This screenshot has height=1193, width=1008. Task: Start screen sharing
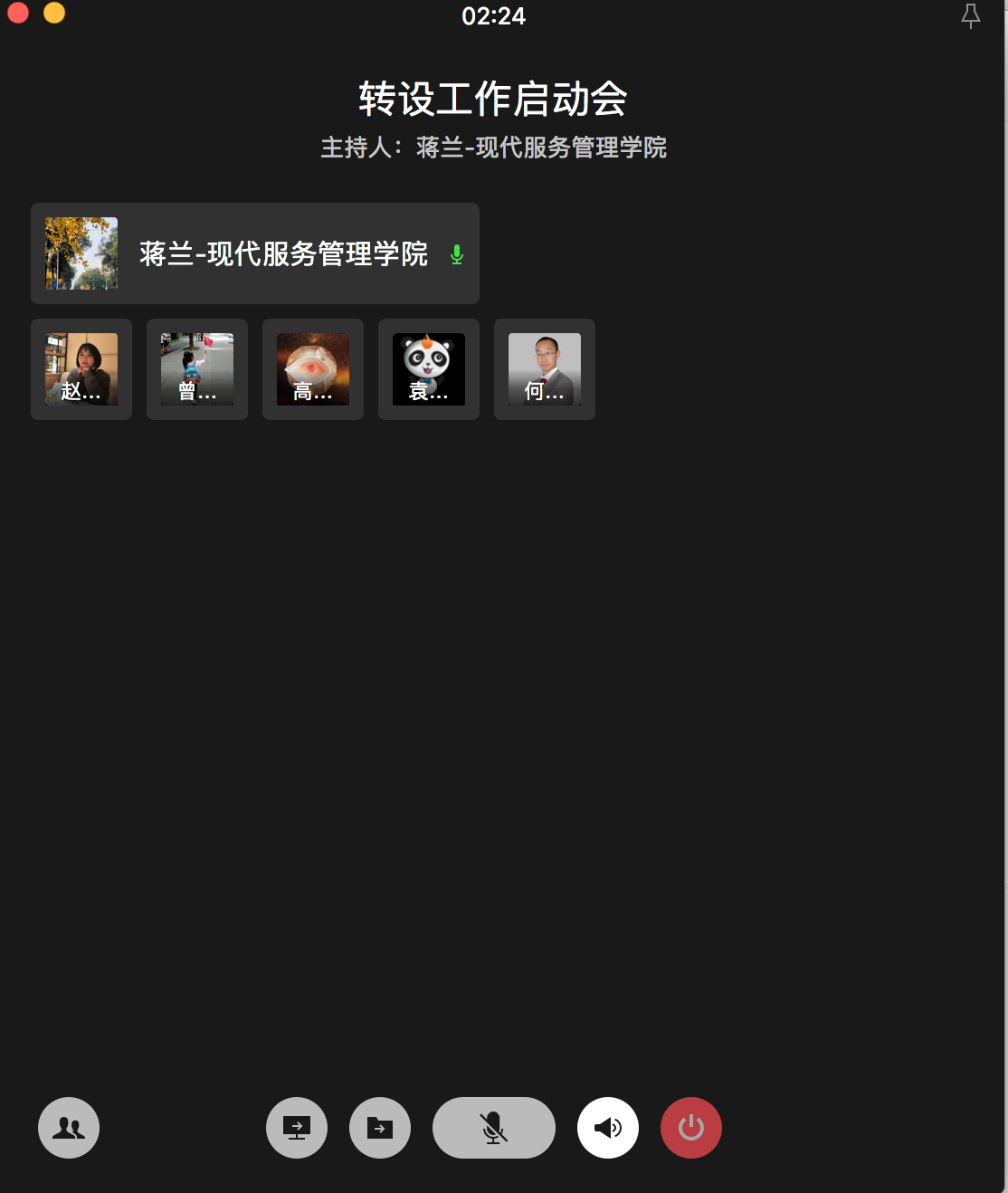point(297,1128)
